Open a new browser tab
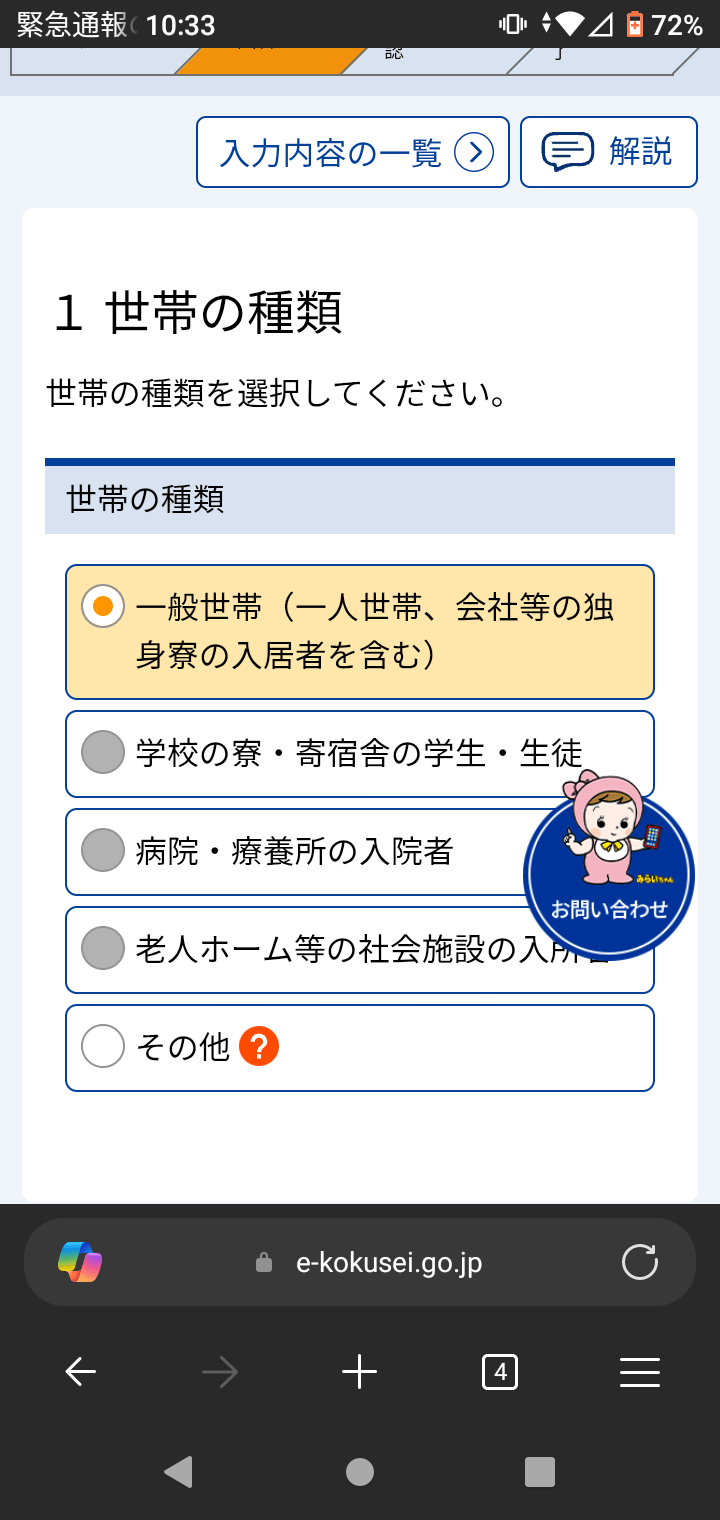Image resolution: width=720 pixels, height=1520 pixels. (360, 1372)
